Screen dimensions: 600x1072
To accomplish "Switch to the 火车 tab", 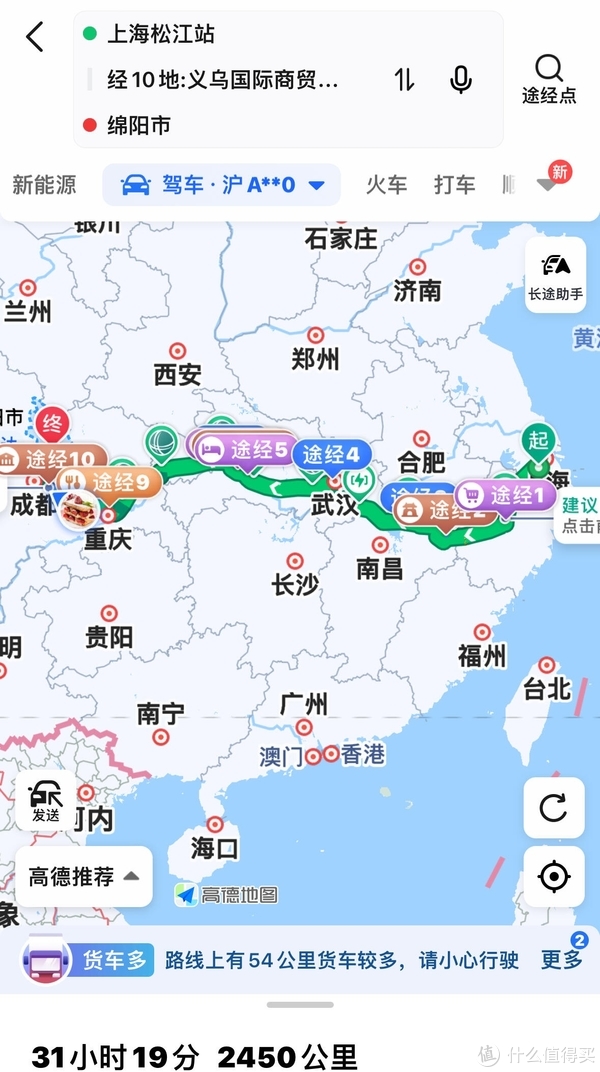I will click(x=386, y=185).
